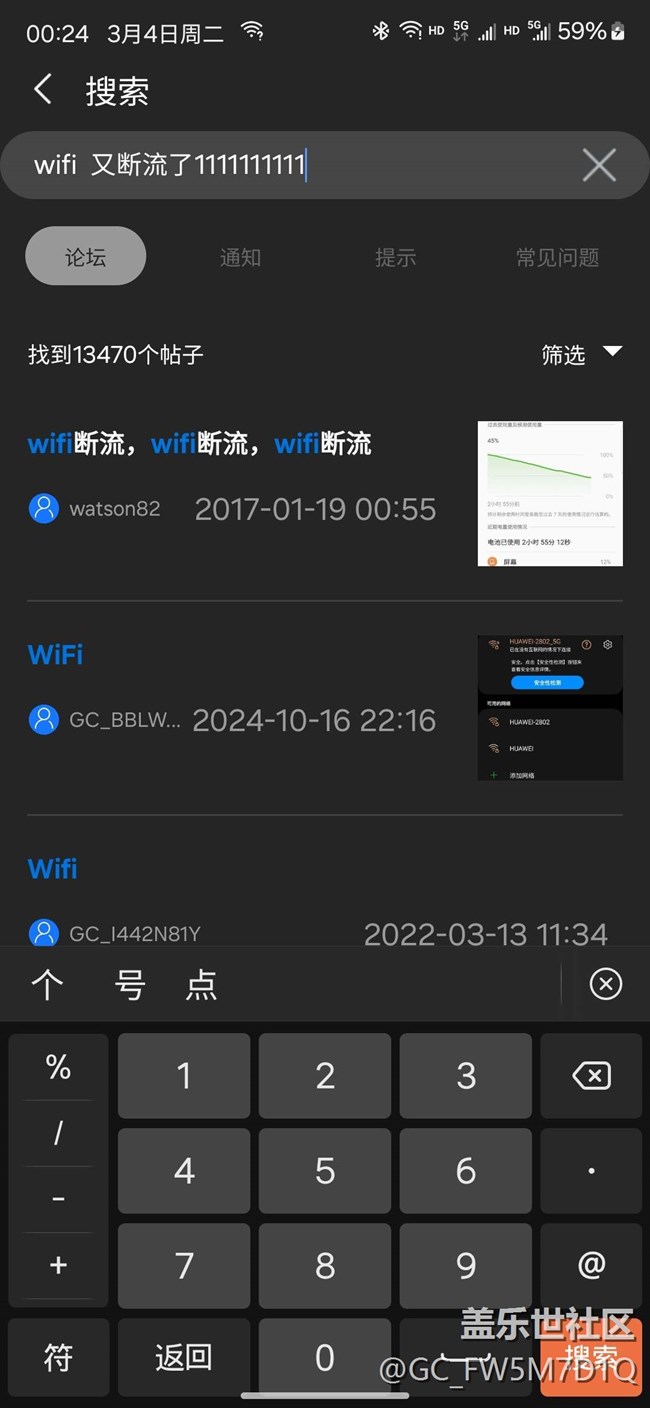Switch to the 提示 tab
650x1408 pixels.
click(x=395, y=257)
